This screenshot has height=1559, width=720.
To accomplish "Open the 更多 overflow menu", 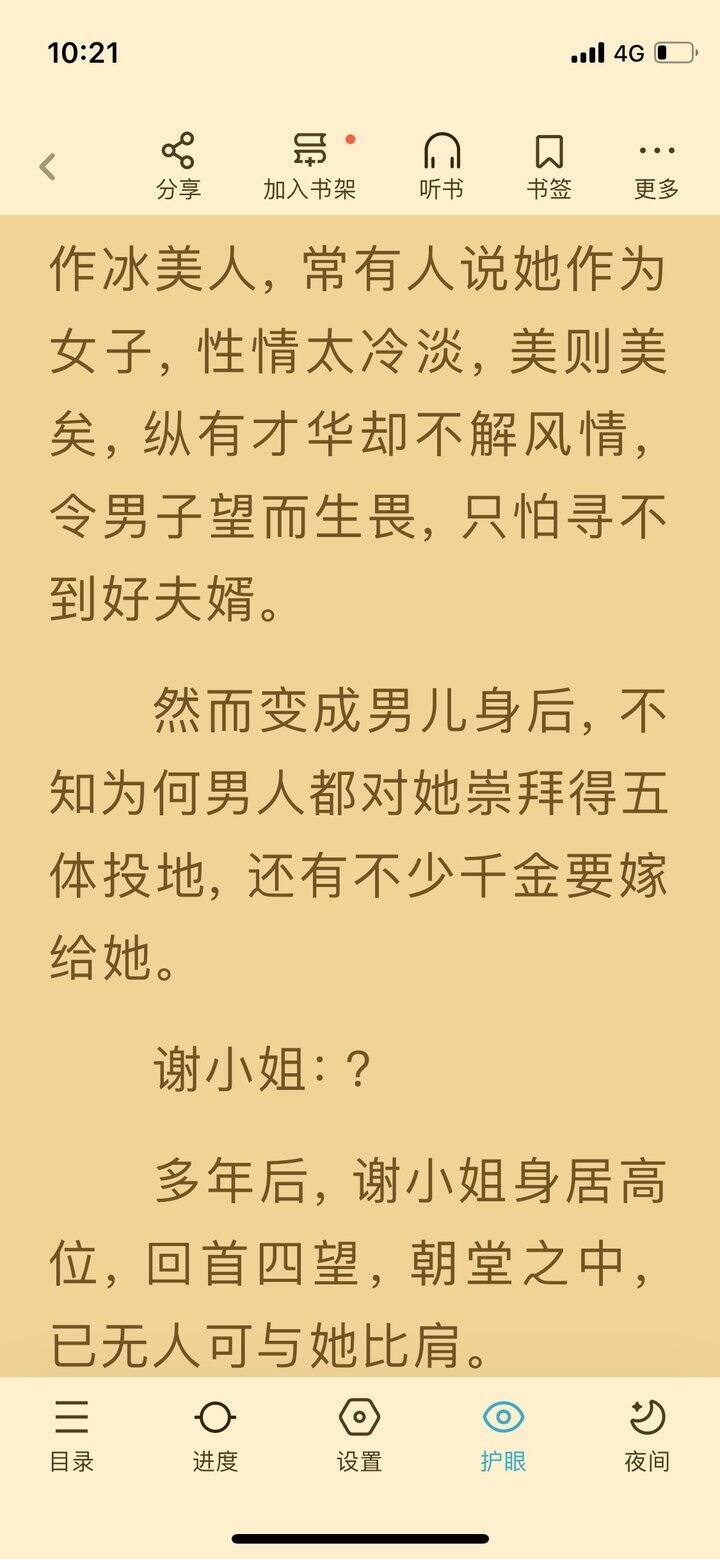I will click(x=656, y=166).
